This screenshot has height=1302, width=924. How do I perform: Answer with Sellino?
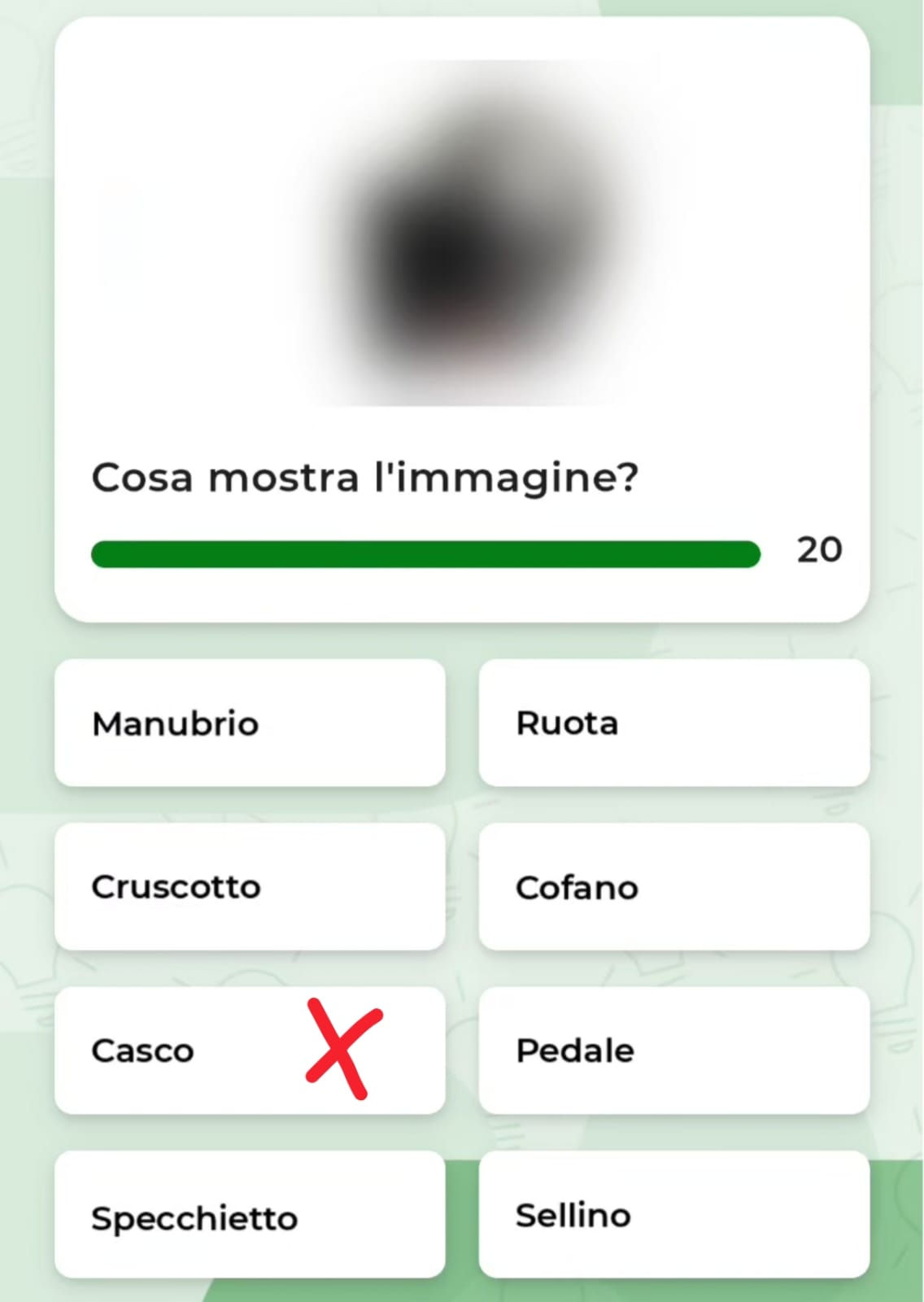click(x=673, y=1215)
